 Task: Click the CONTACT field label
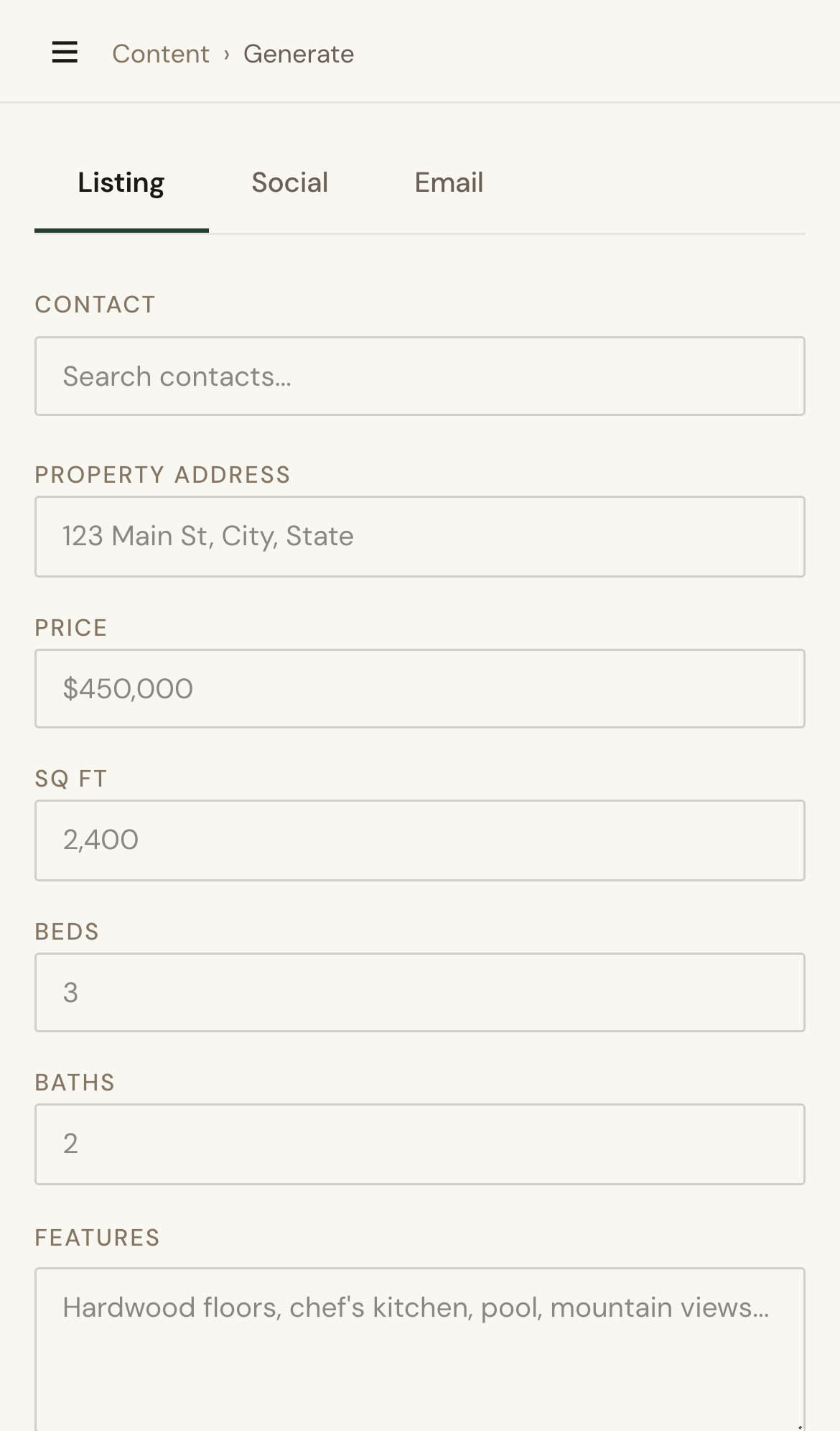tap(95, 305)
